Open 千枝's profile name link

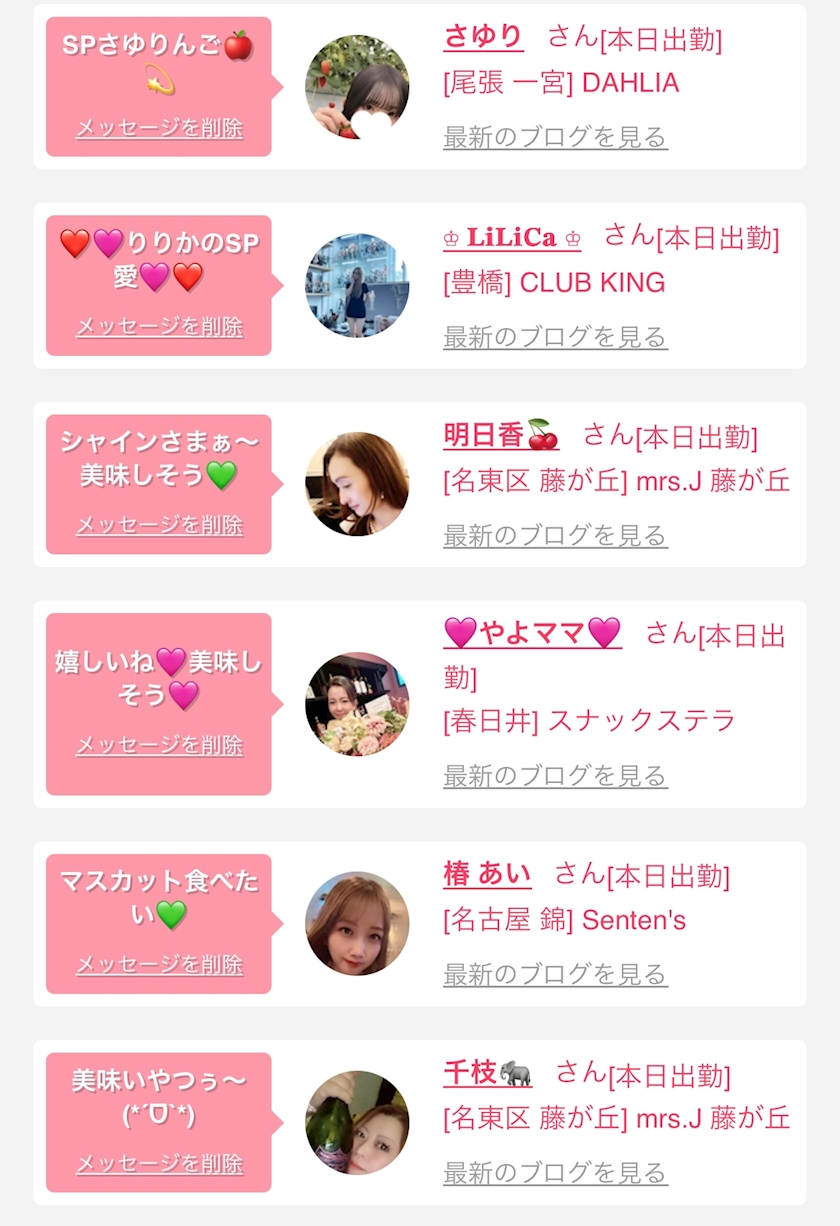(487, 1073)
